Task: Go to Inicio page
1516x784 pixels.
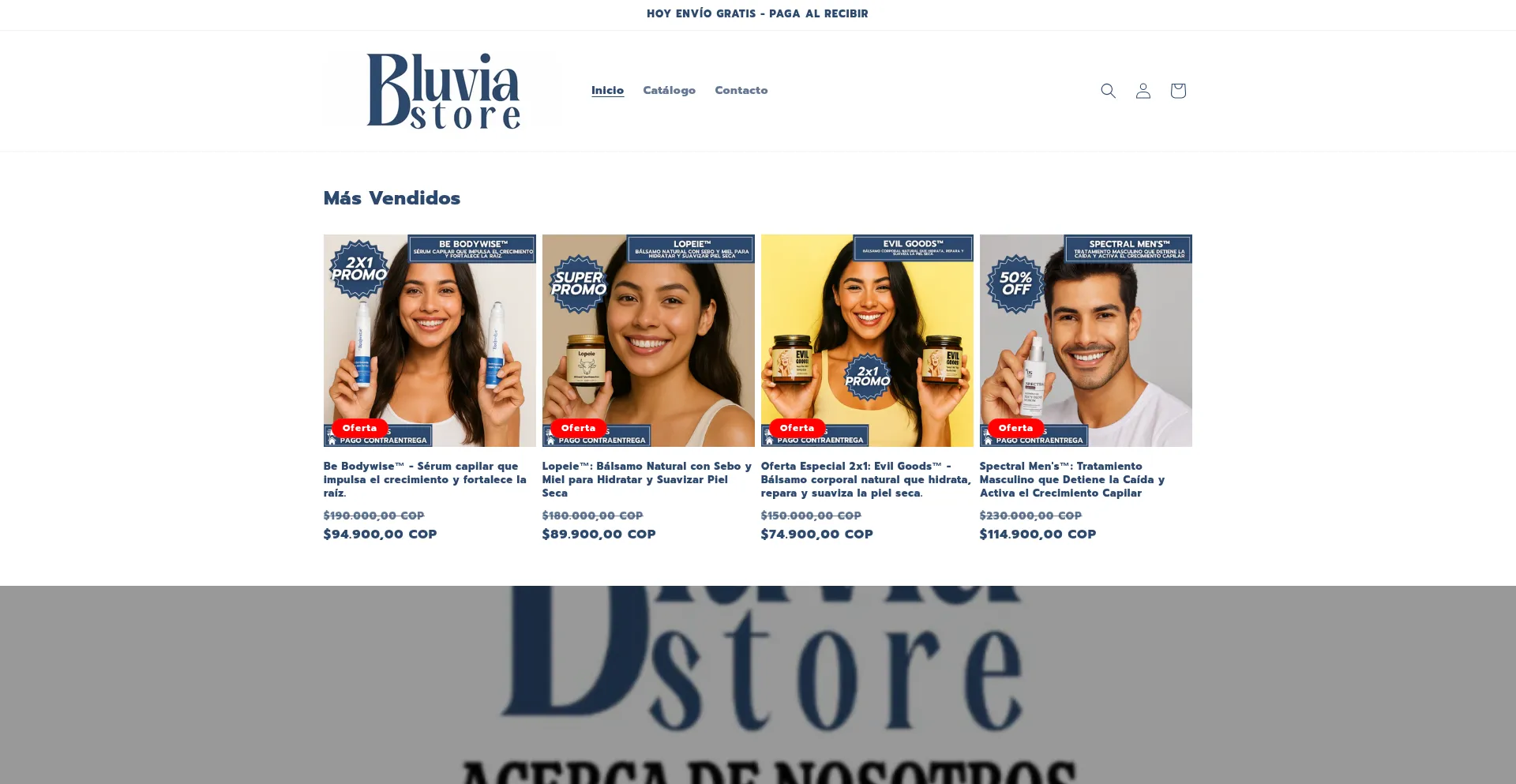Action: point(607,90)
